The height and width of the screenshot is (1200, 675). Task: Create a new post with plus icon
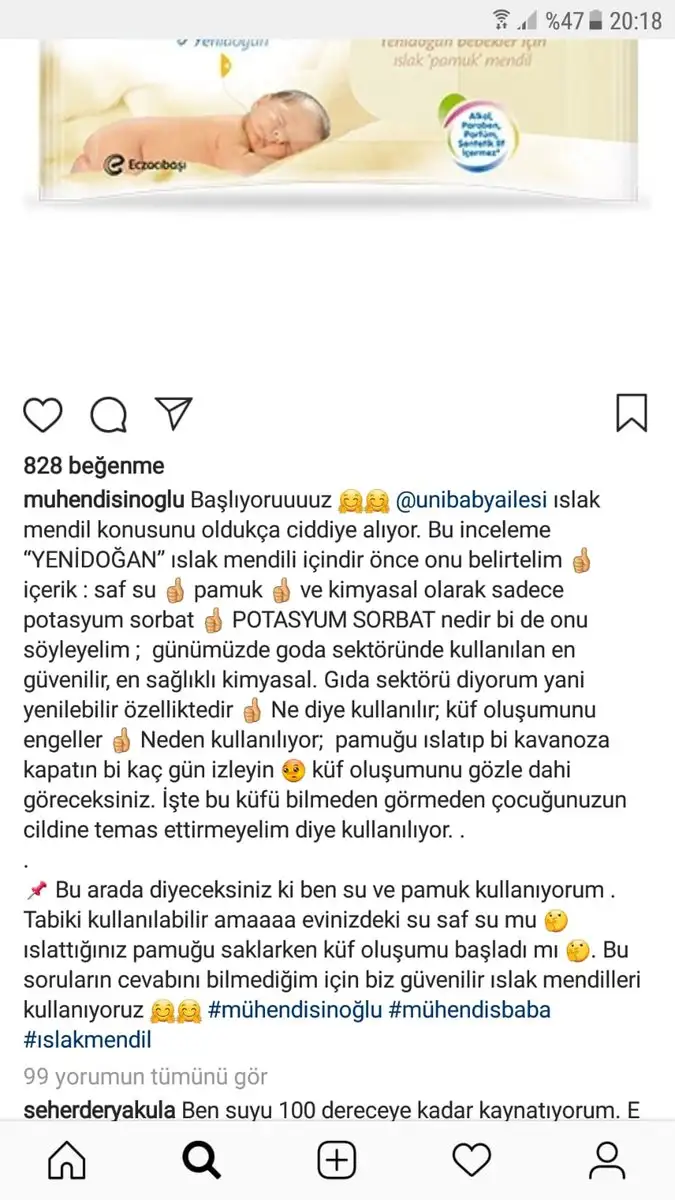(337, 1160)
